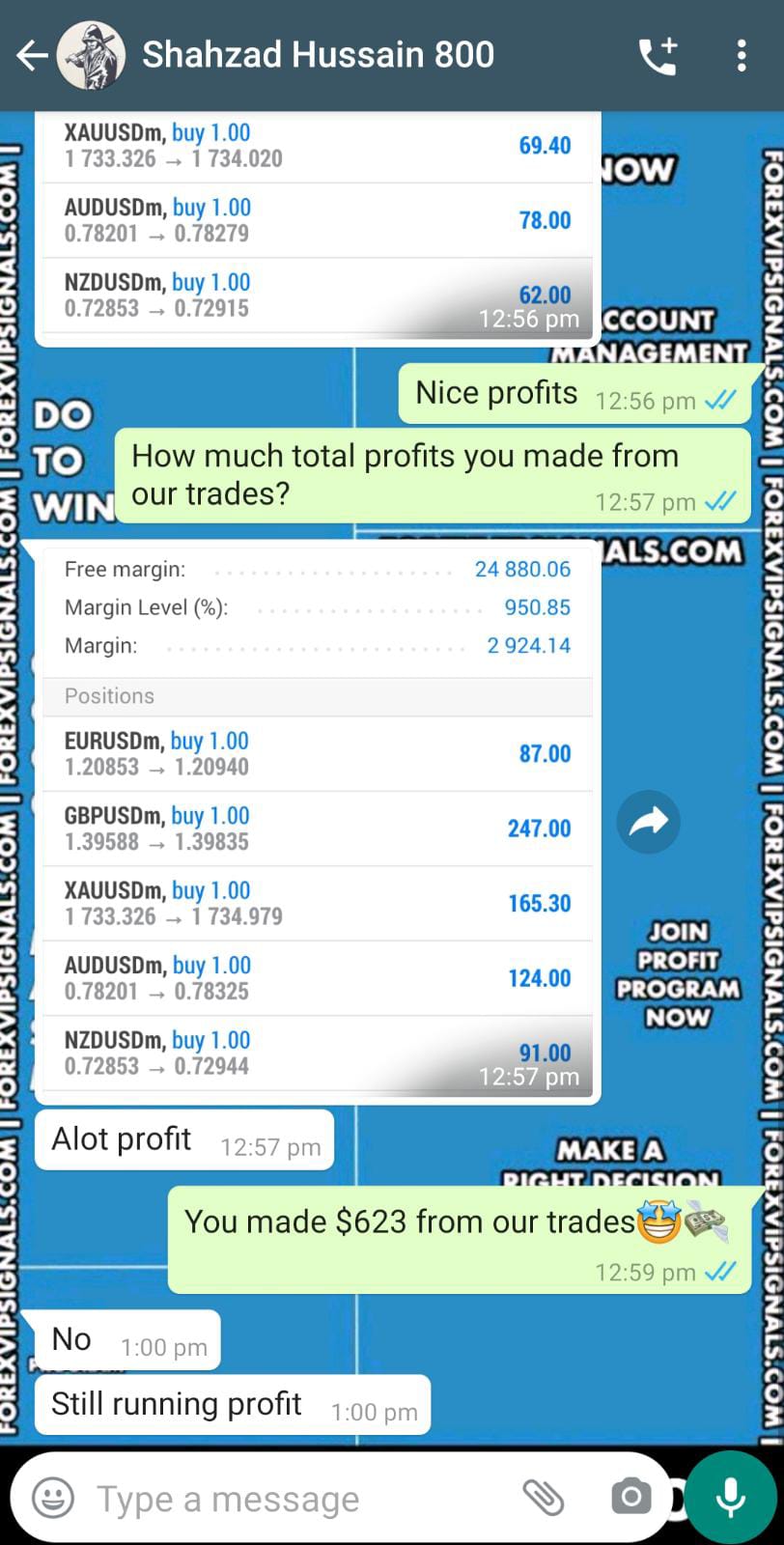The image size is (784, 1545).
Task: Open the camera from message bar
Action: [x=630, y=1498]
